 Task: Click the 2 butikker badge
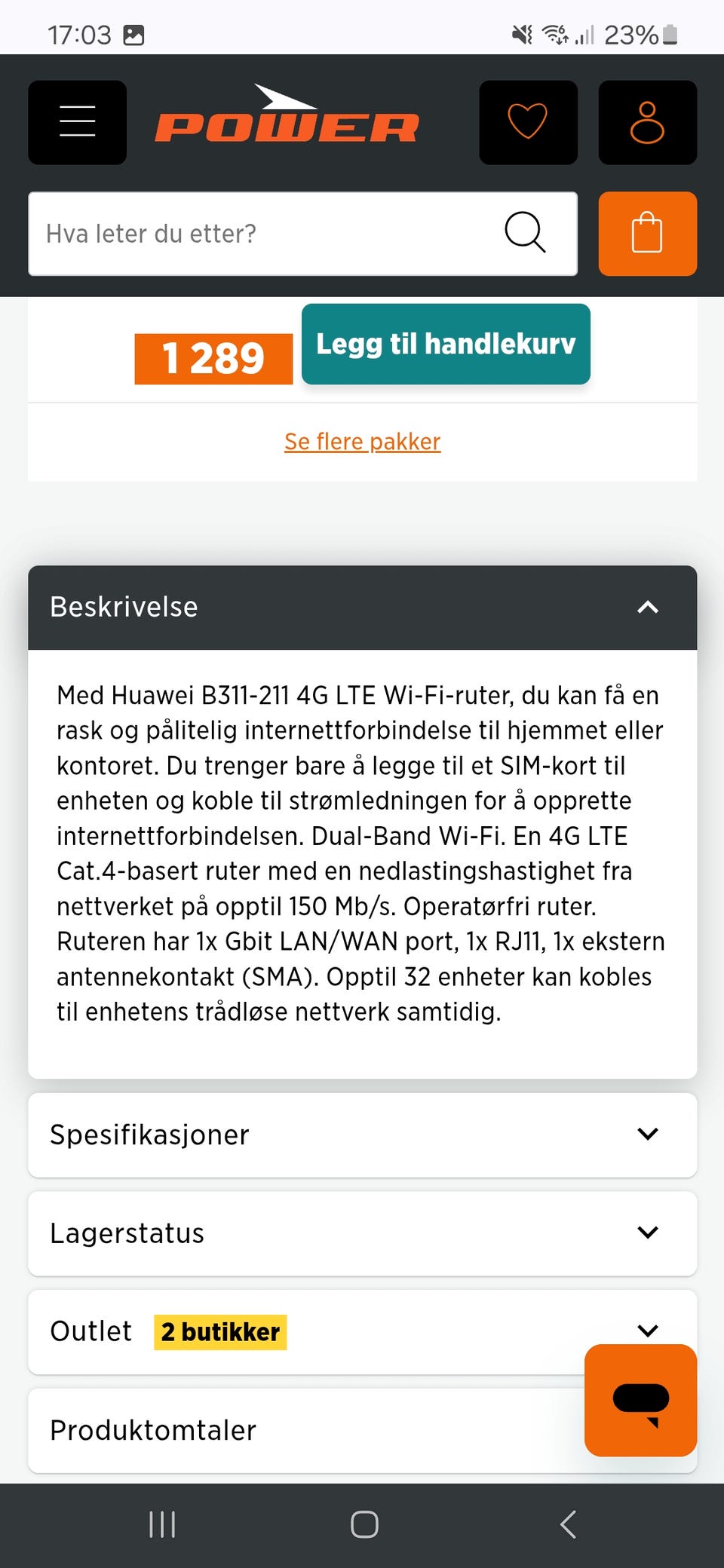pyautogui.click(x=219, y=1331)
